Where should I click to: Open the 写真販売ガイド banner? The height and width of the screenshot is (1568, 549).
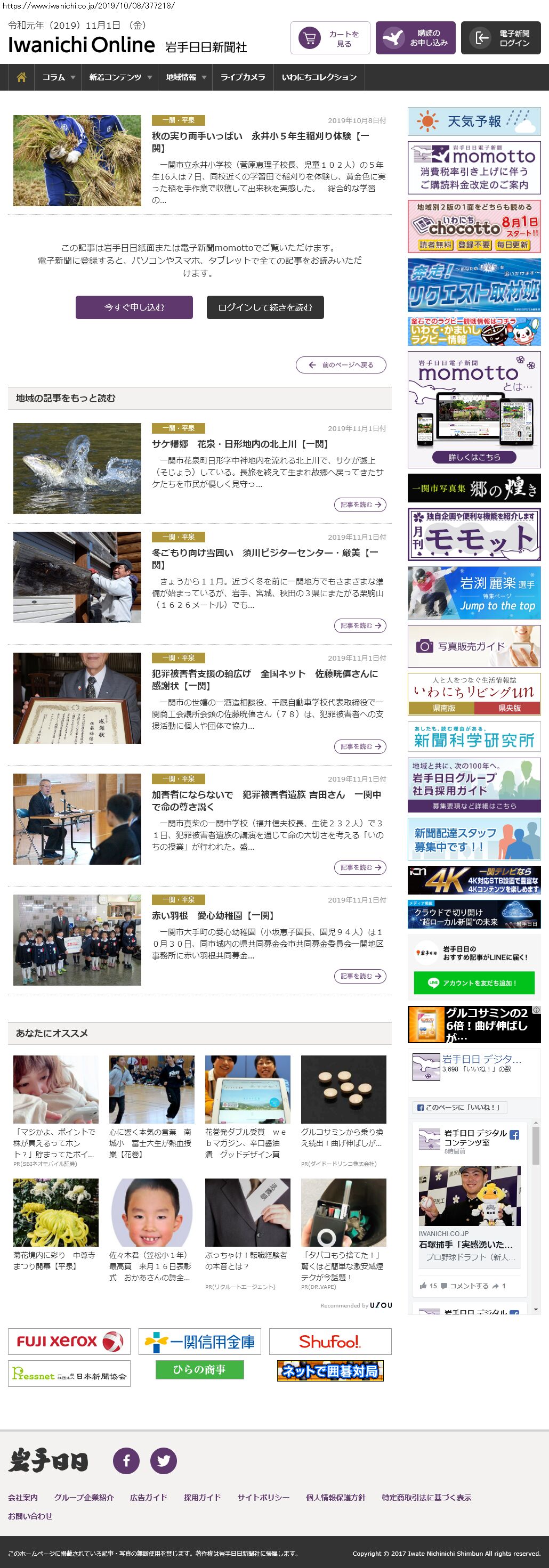click(x=473, y=646)
